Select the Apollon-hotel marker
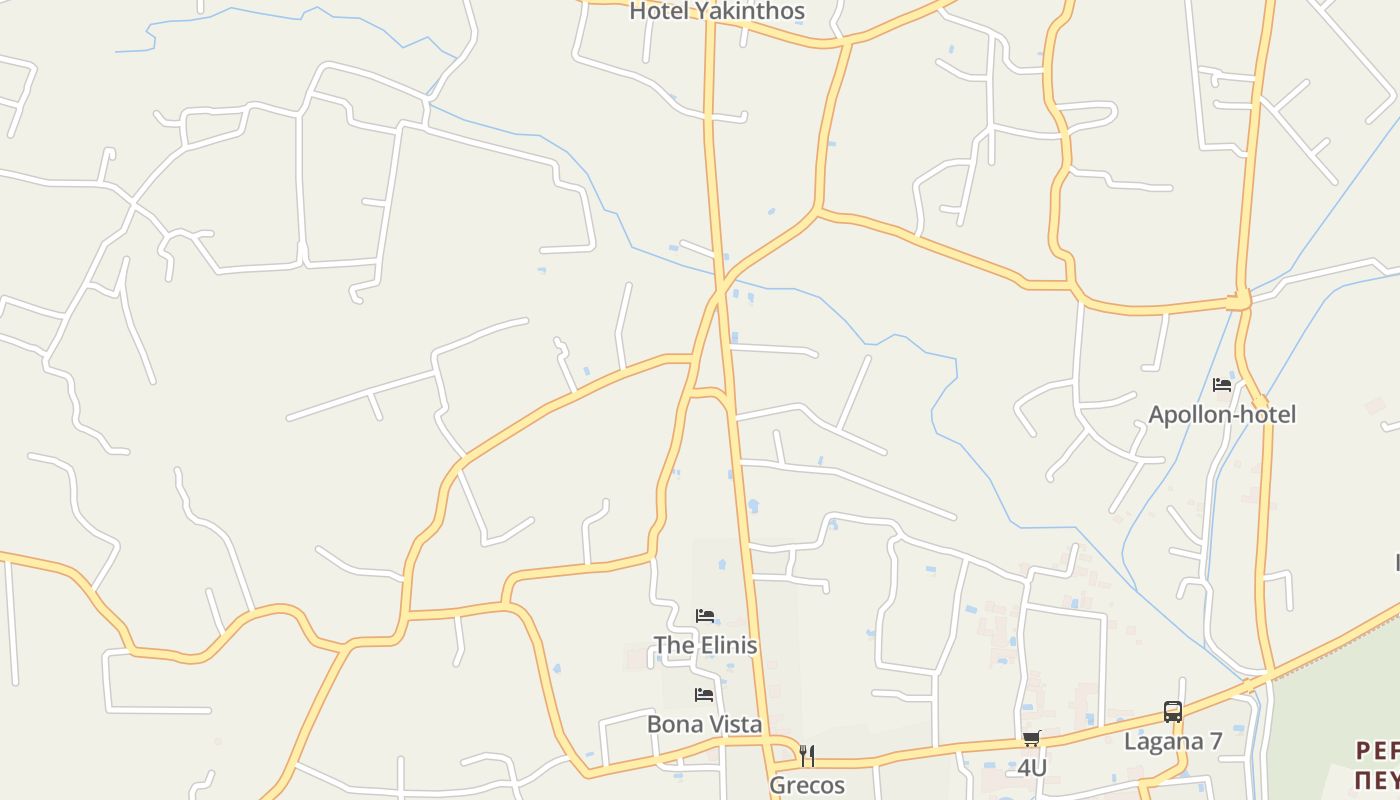The height and width of the screenshot is (800, 1400). coord(1221,385)
